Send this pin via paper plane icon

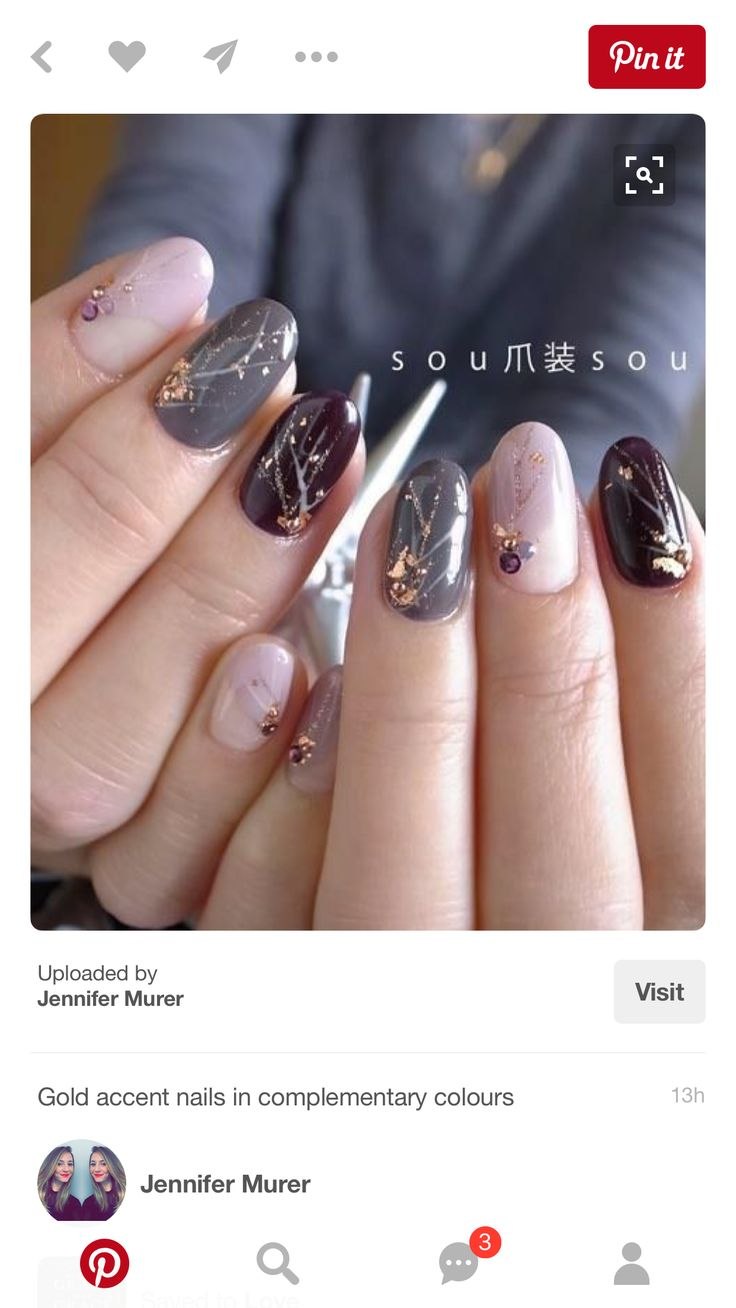tap(221, 57)
